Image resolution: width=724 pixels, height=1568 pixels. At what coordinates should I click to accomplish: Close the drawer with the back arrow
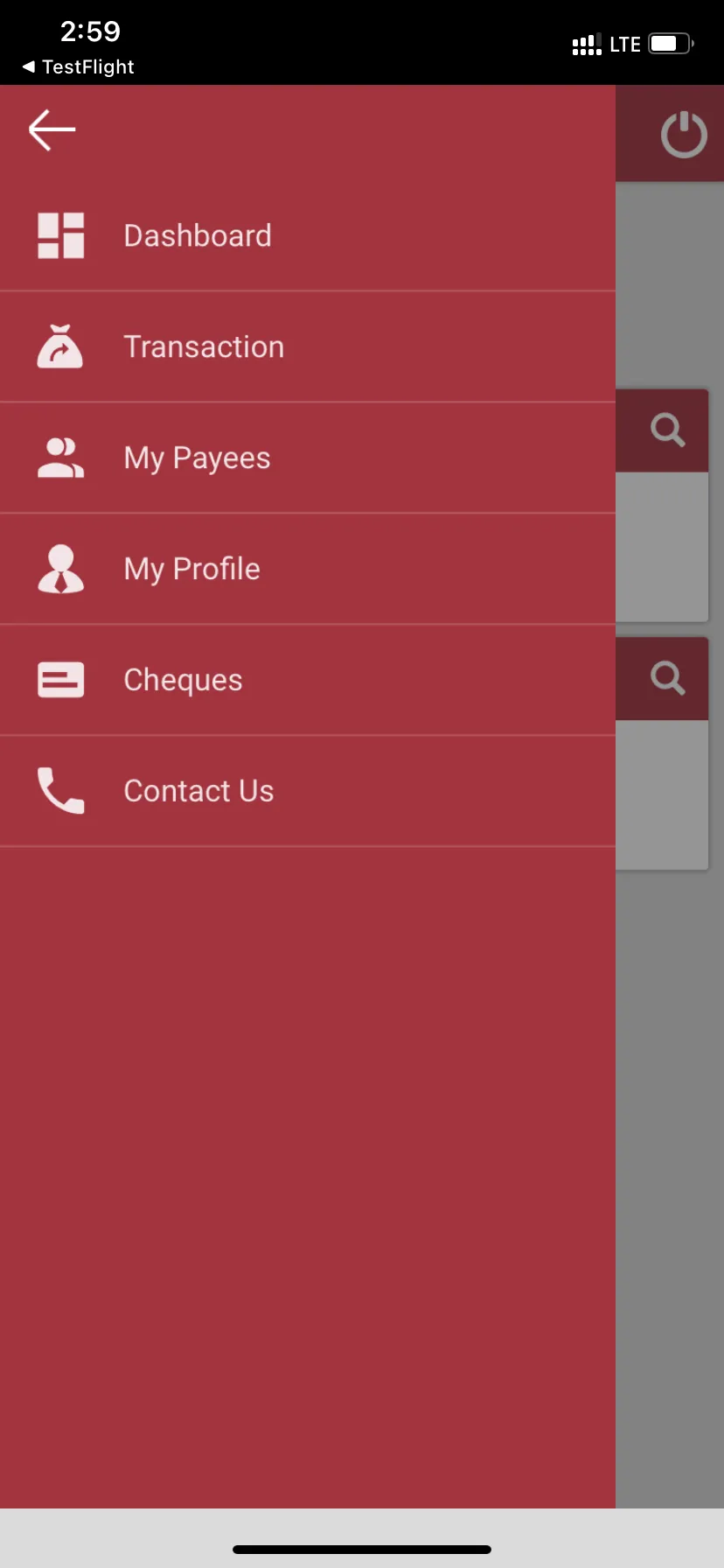click(52, 130)
